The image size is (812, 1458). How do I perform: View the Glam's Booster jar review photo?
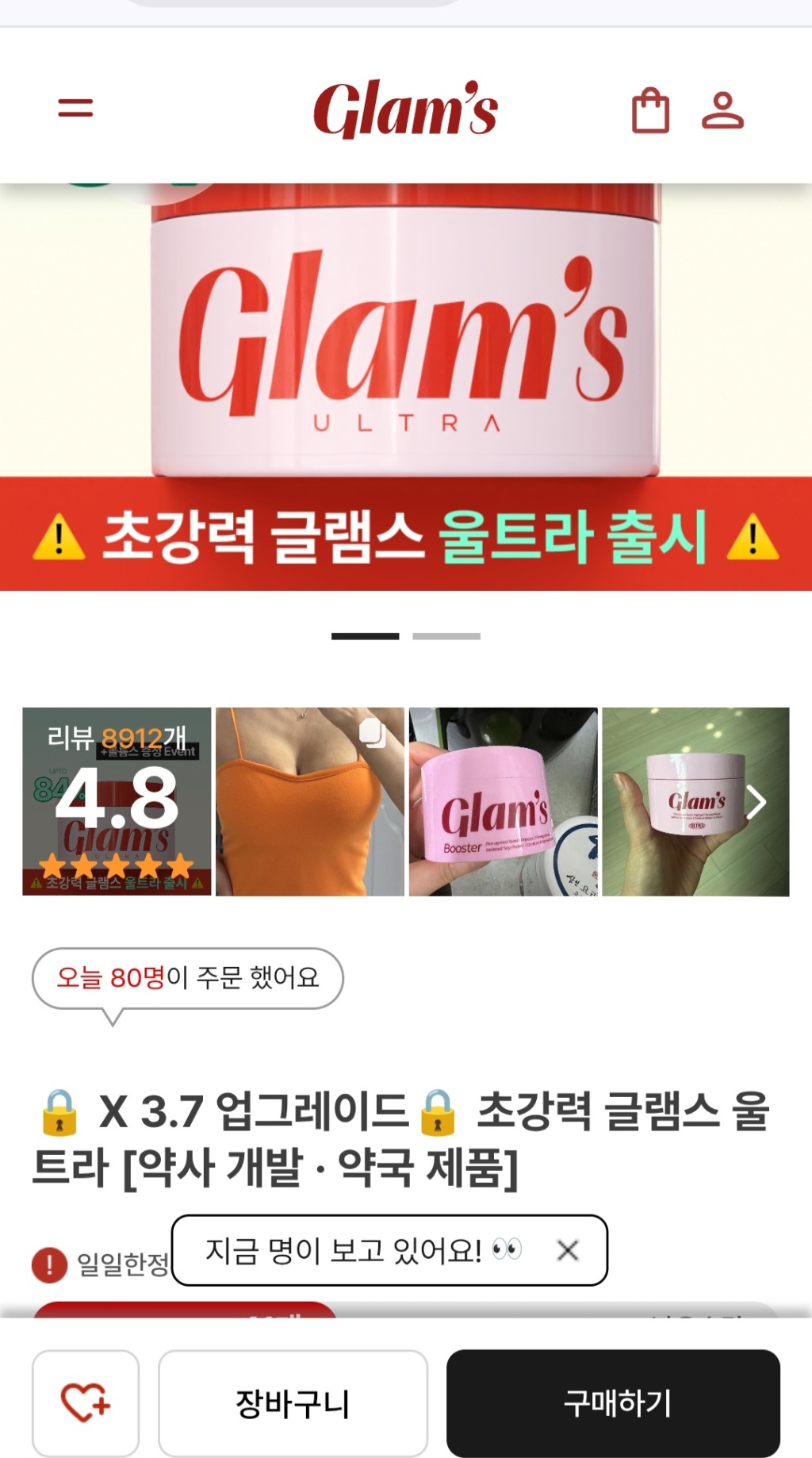503,801
